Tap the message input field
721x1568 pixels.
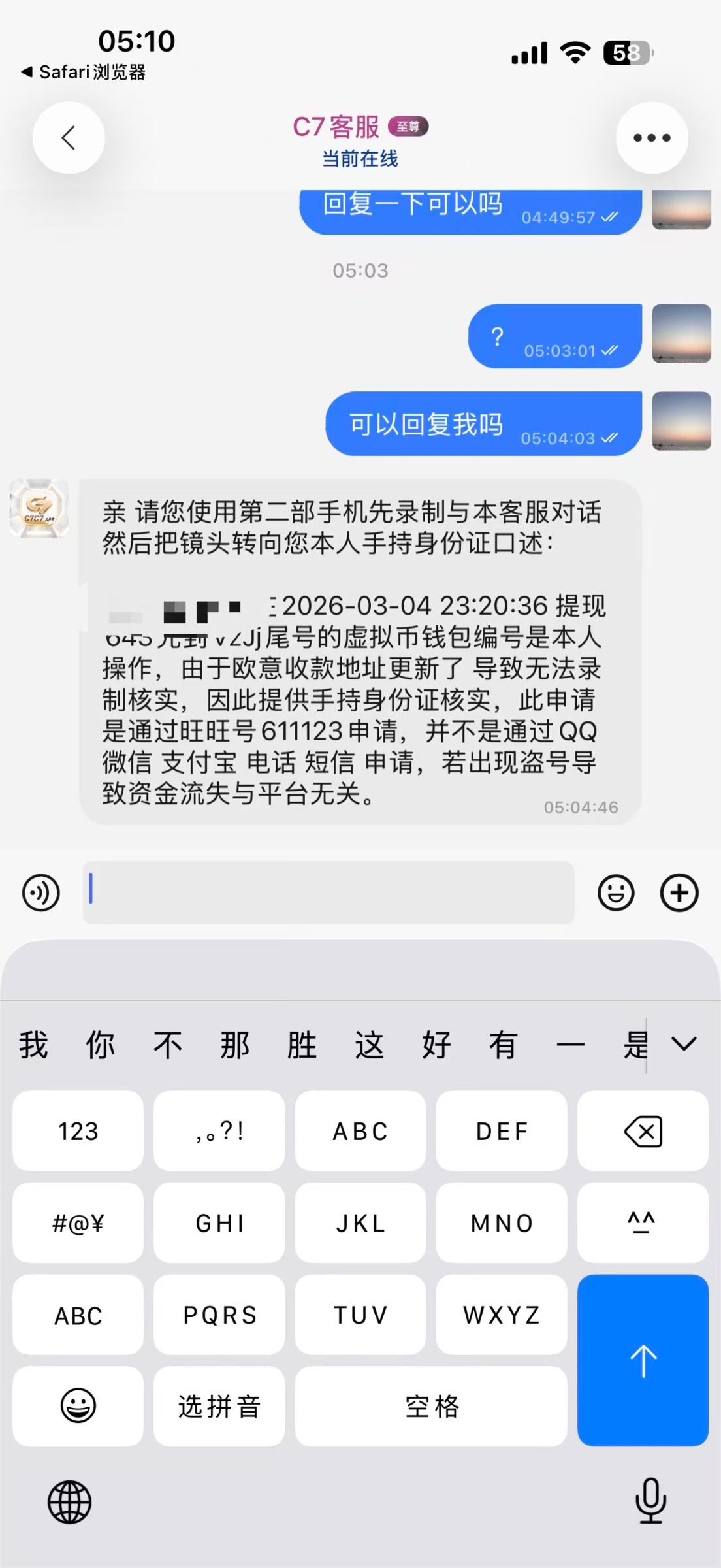point(327,892)
